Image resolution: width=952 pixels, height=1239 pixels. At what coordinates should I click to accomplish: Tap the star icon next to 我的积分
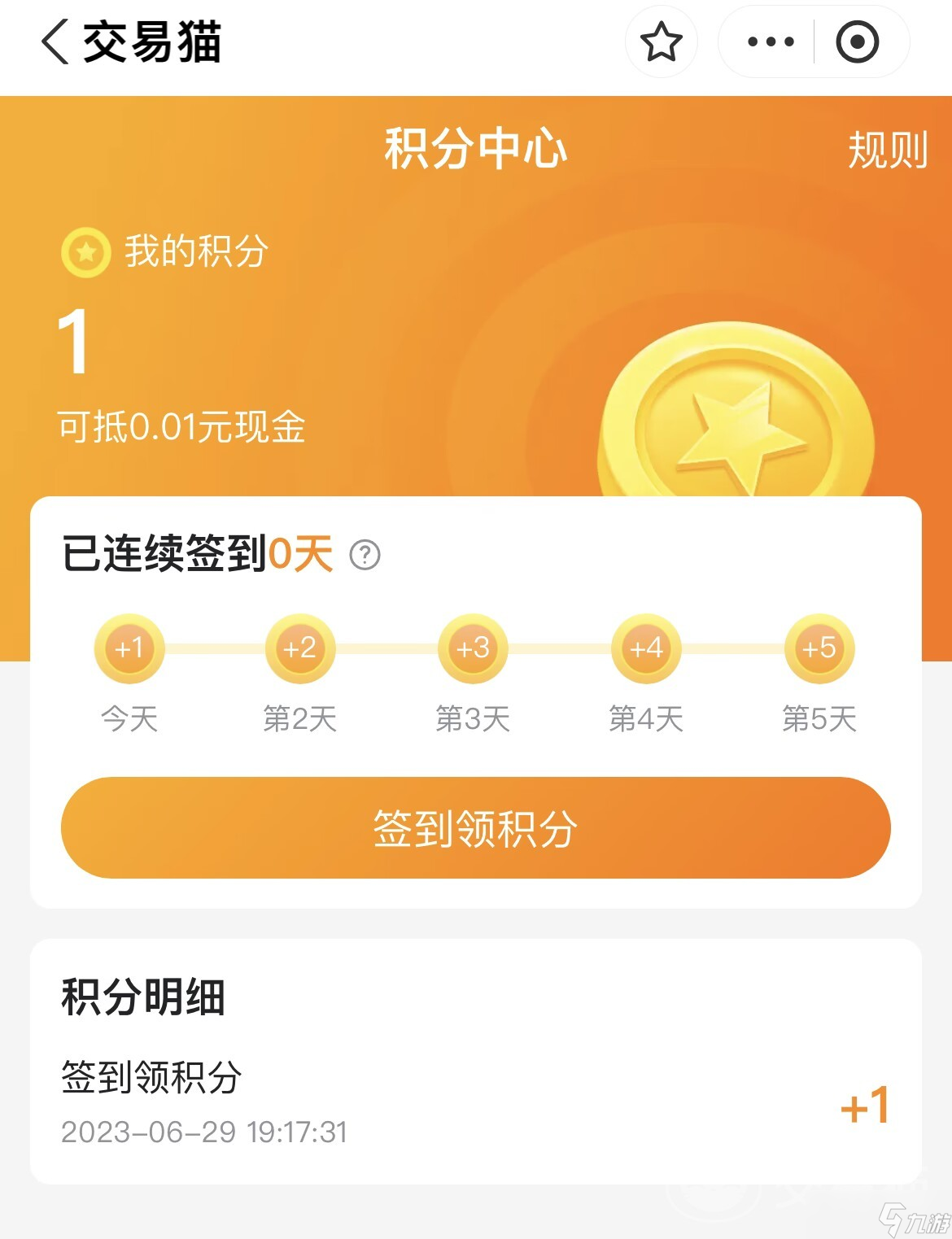(x=84, y=253)
